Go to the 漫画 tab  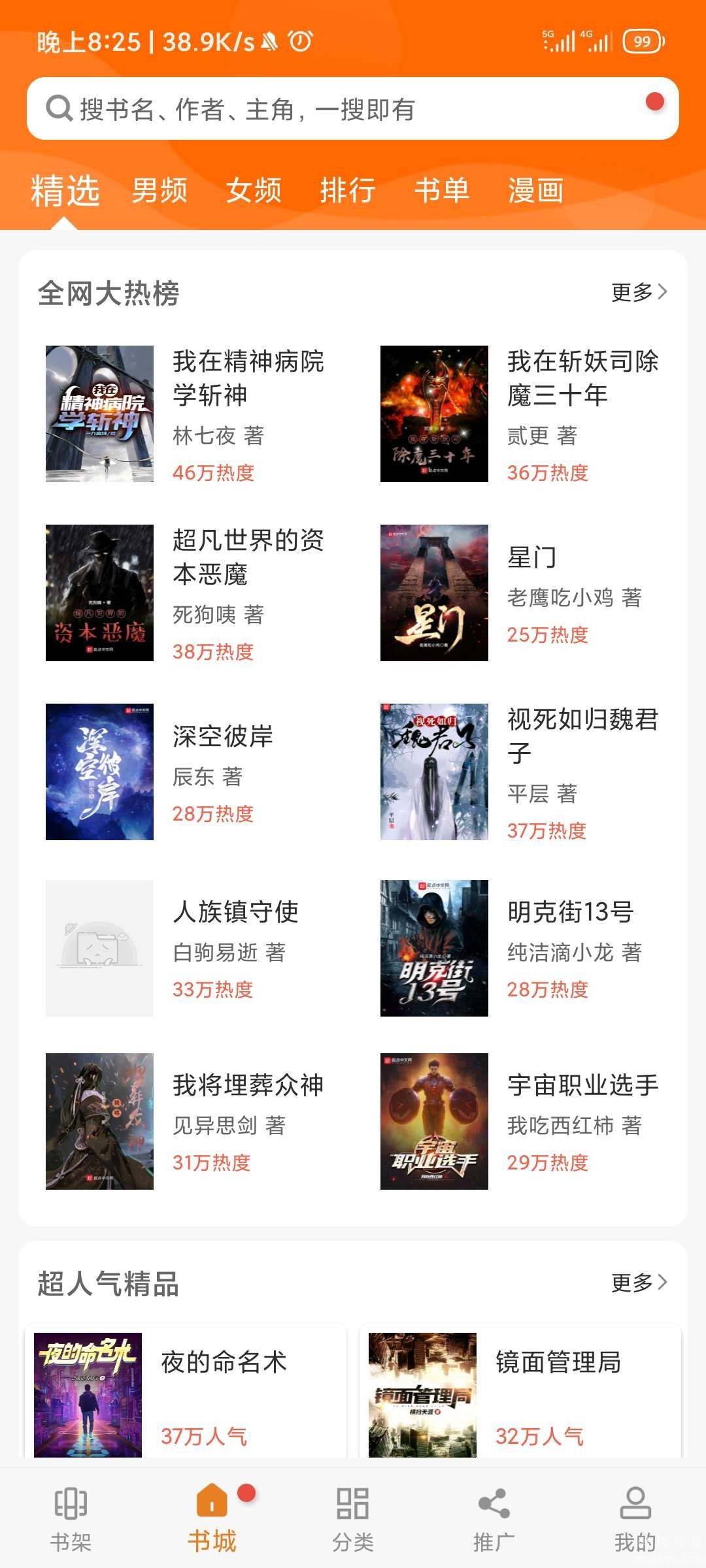tap(536, 191)
